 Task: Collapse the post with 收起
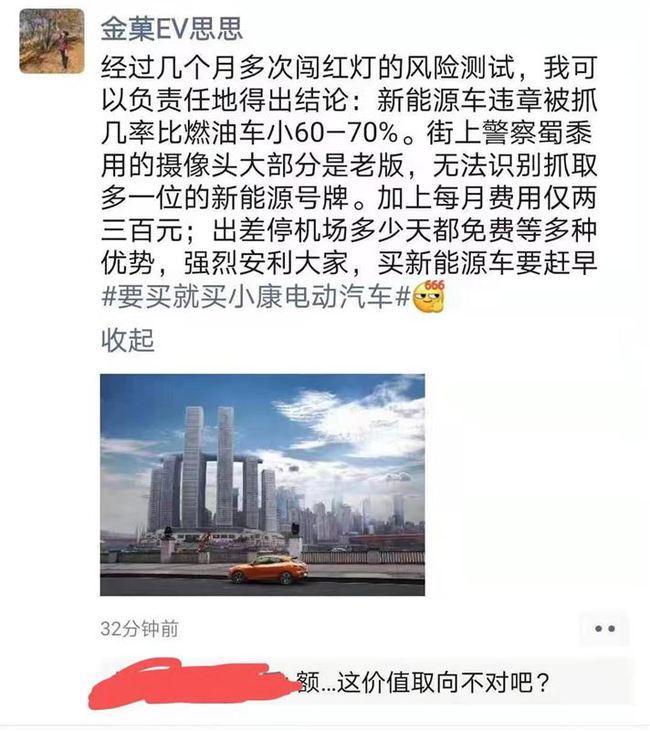(x=127, y=339)
